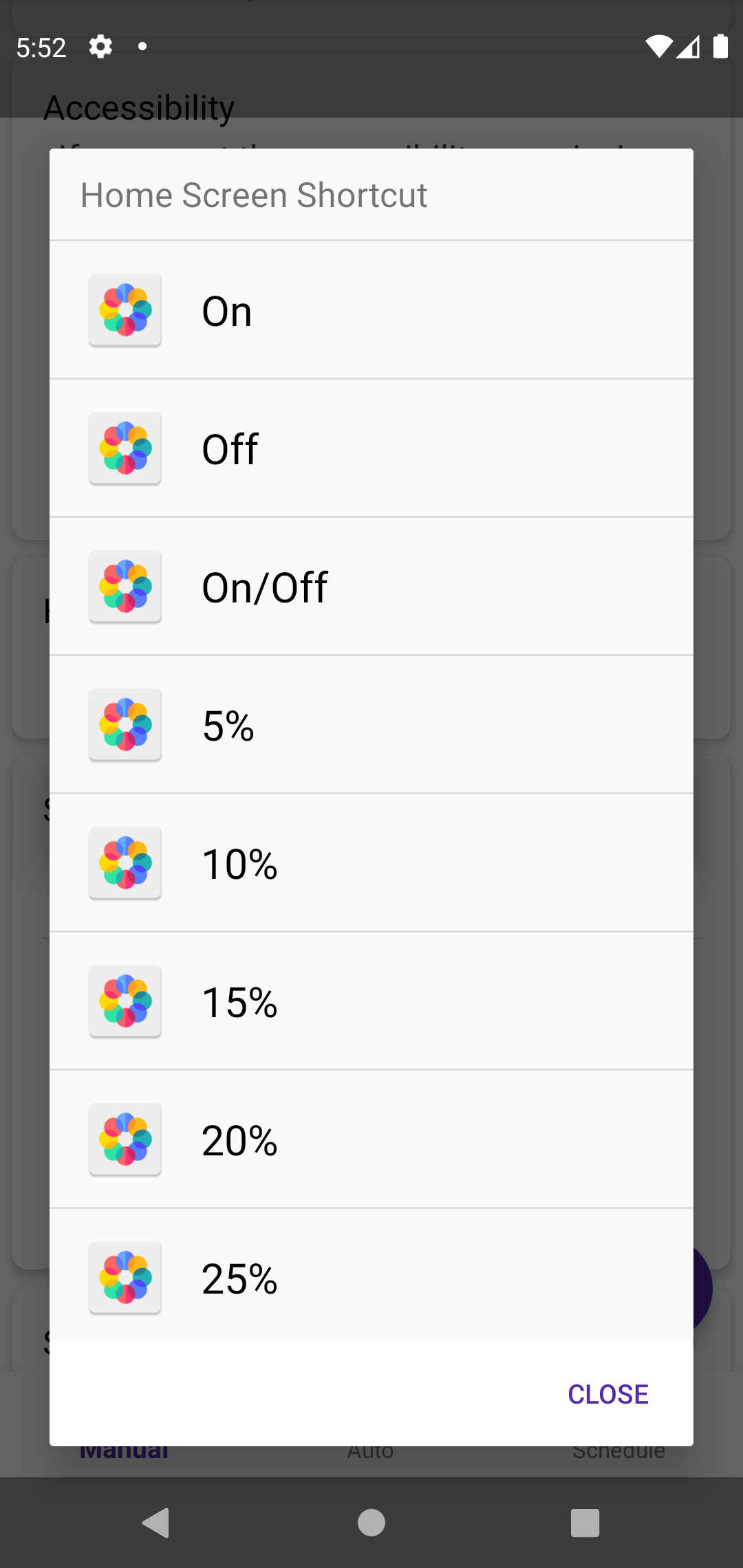Click the app icon beside 15%

coord(125,1001)
